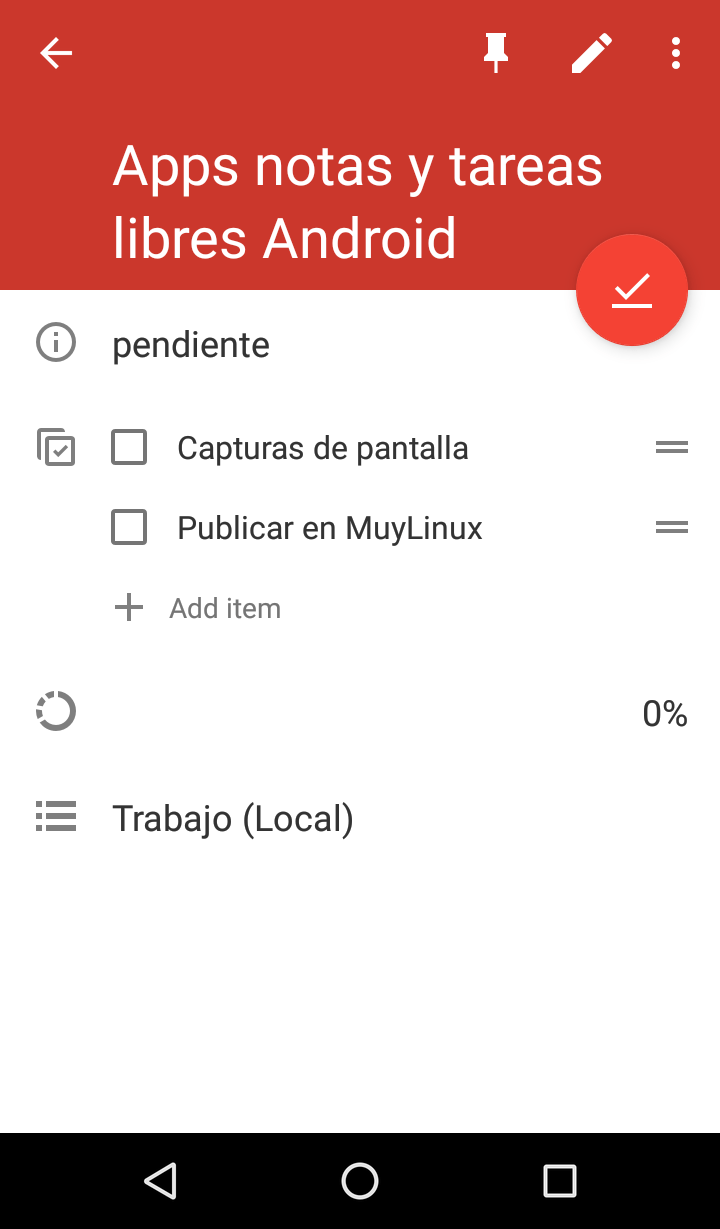Check the Publicar en MuyLinux checkbox
720x1229 pixels.
129,527
